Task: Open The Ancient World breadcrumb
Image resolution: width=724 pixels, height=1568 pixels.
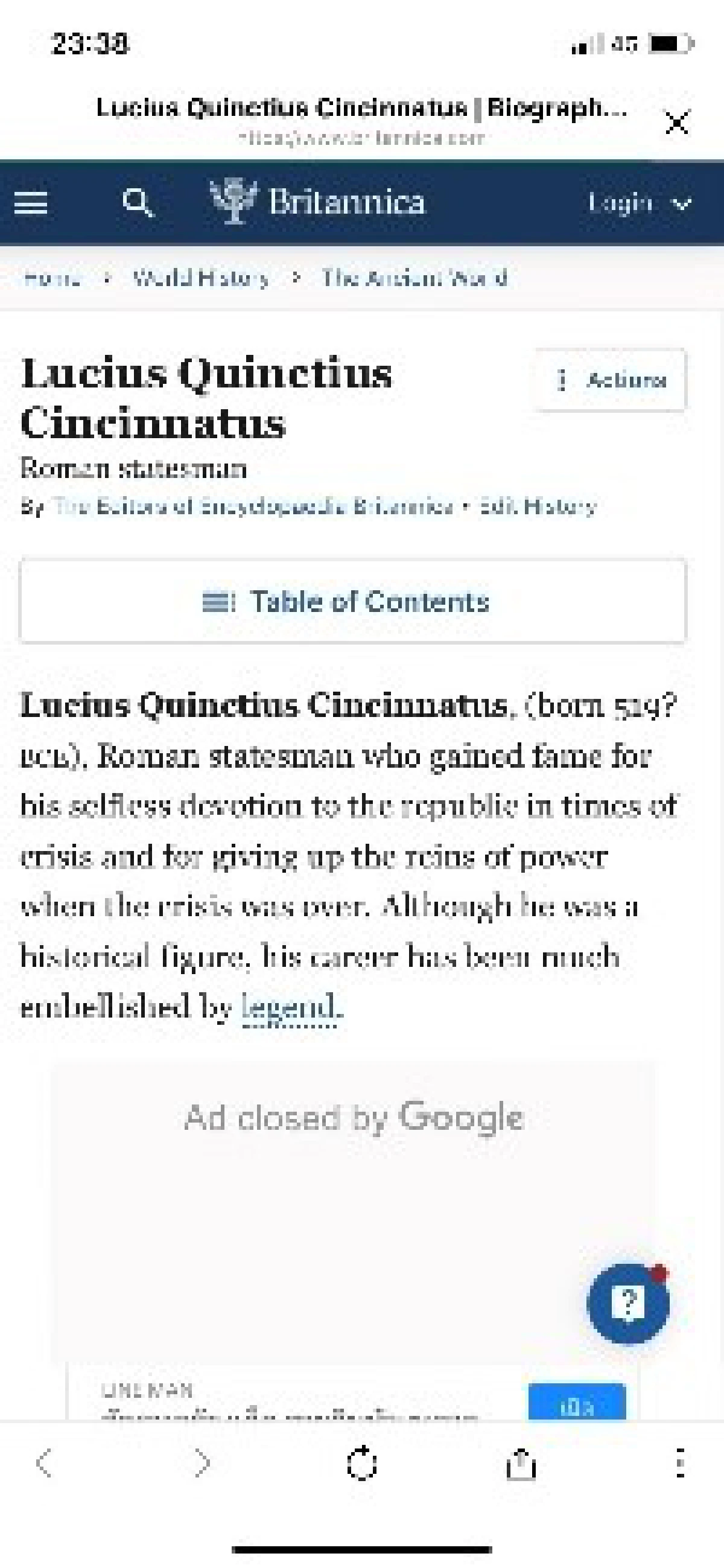Action: click(414, 279)
